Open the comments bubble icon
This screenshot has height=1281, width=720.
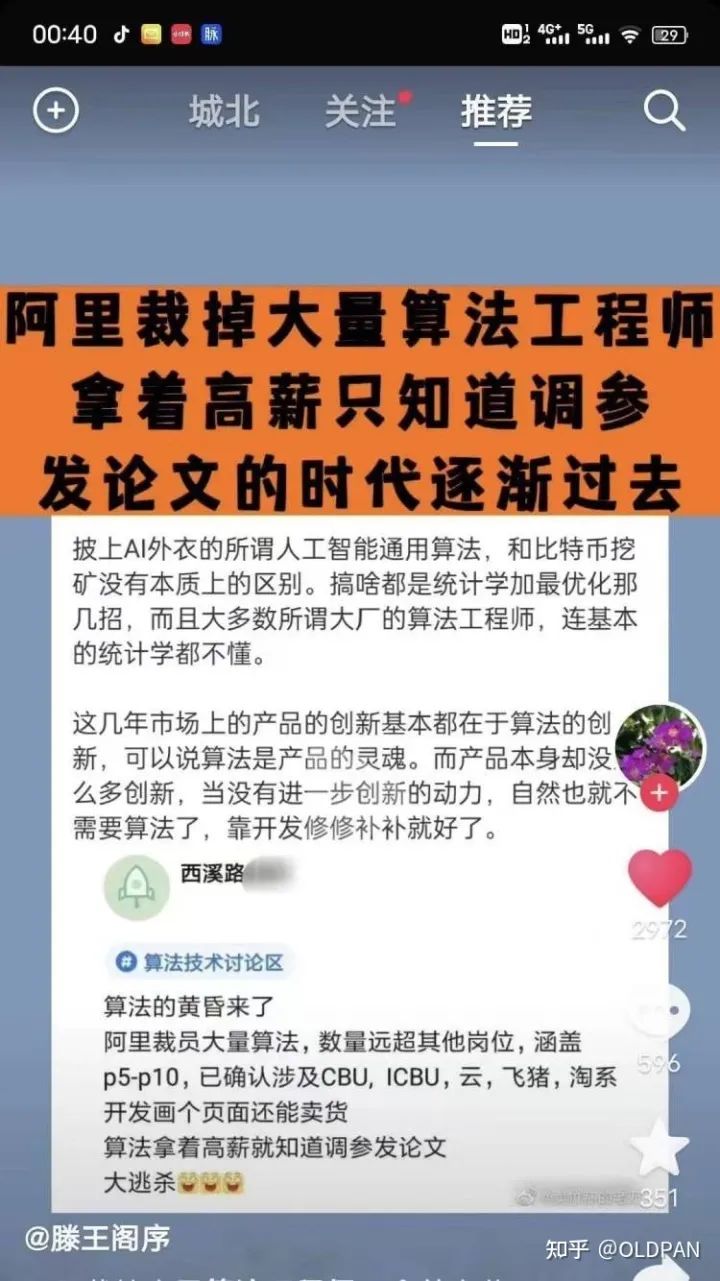coord(659,1010)
